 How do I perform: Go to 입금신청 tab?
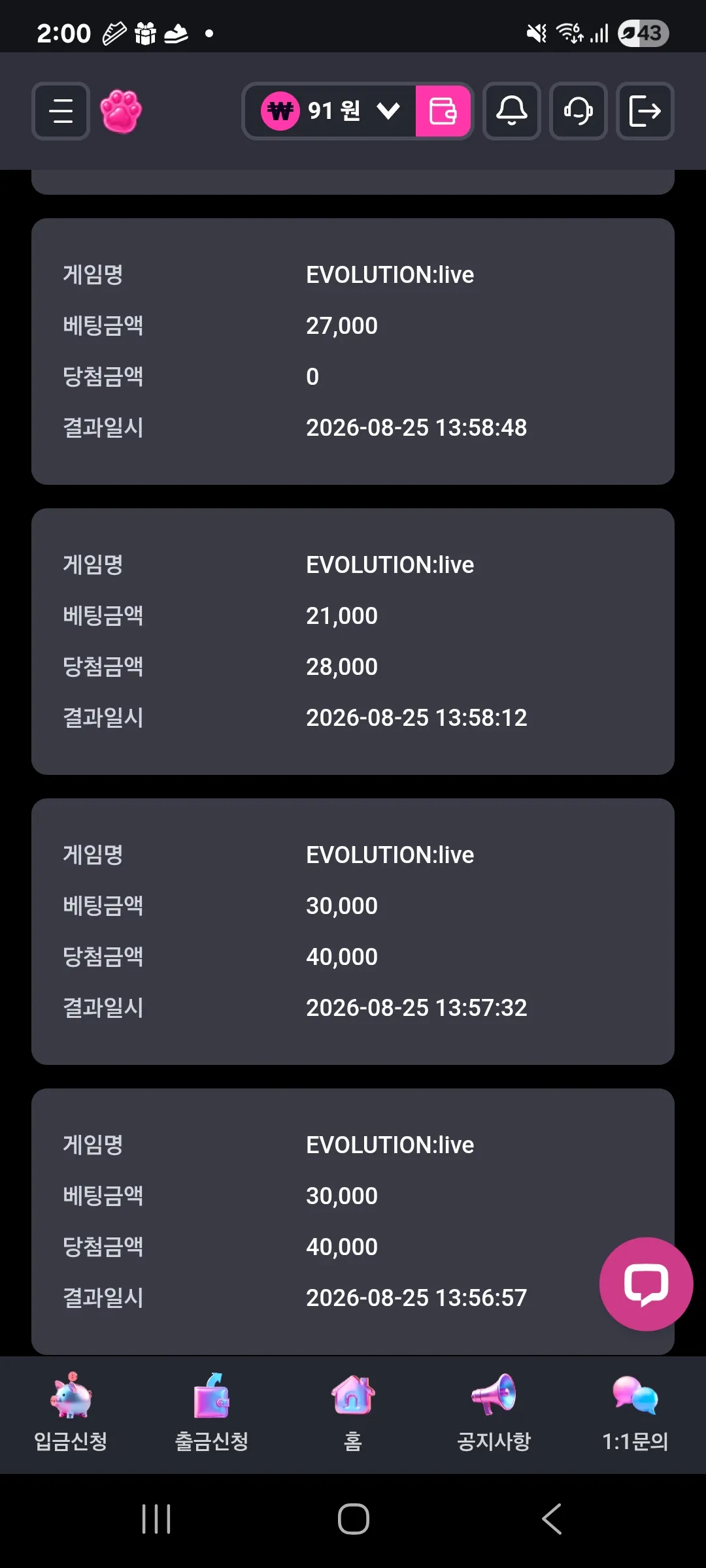coord(71,1413)
